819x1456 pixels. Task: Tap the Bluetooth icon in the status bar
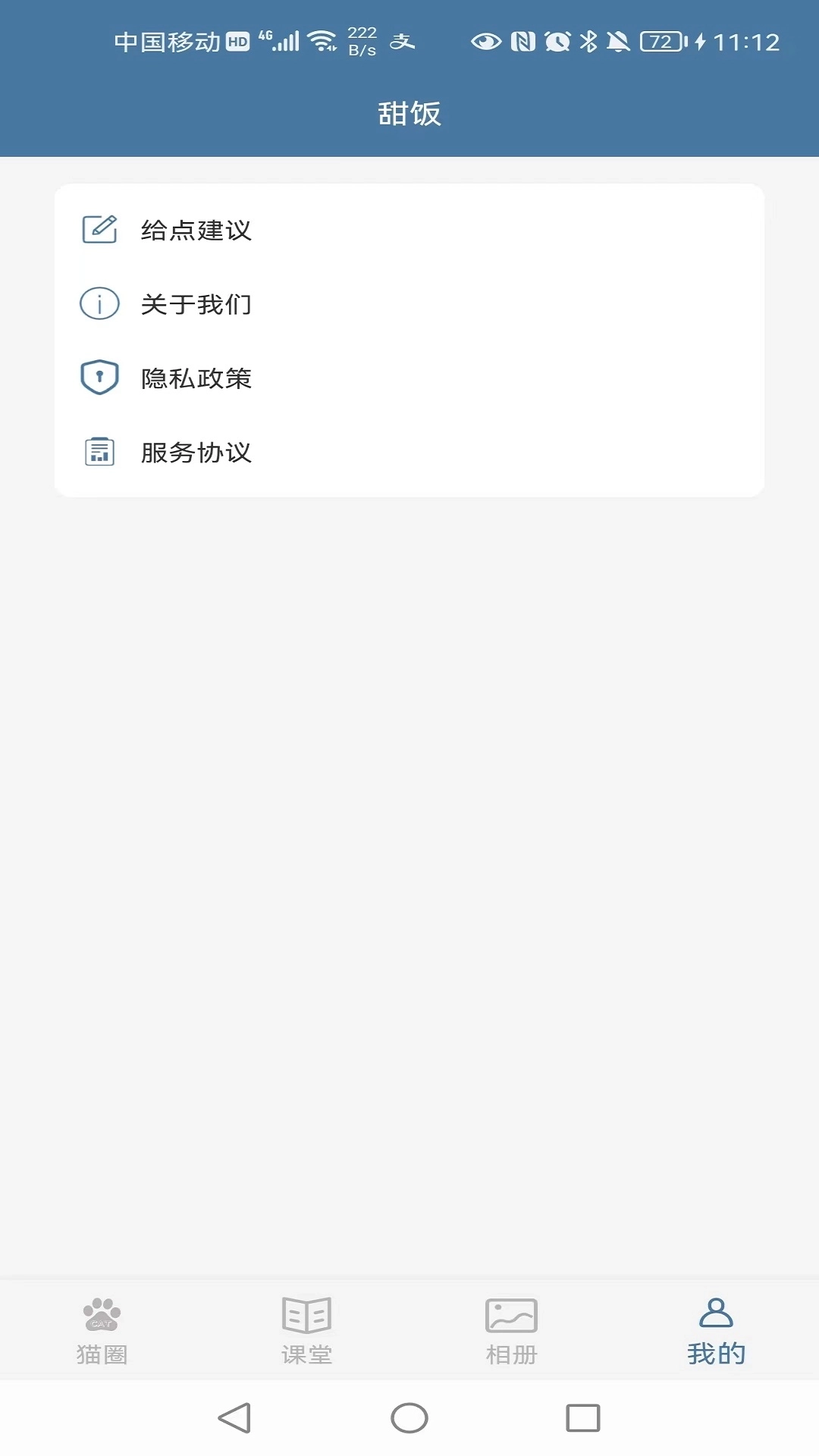pyautogui.click(x=589, y=43)
